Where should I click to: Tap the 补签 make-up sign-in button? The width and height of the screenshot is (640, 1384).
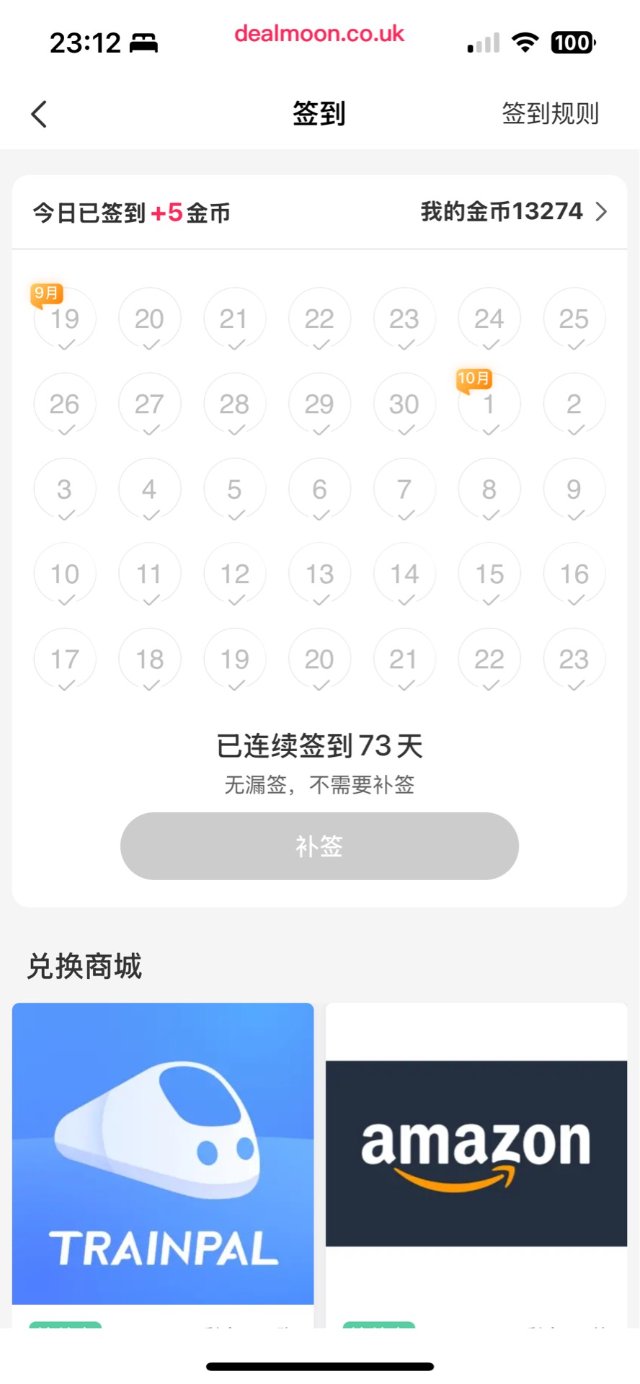pyautogui.click(x=319, y=846)
